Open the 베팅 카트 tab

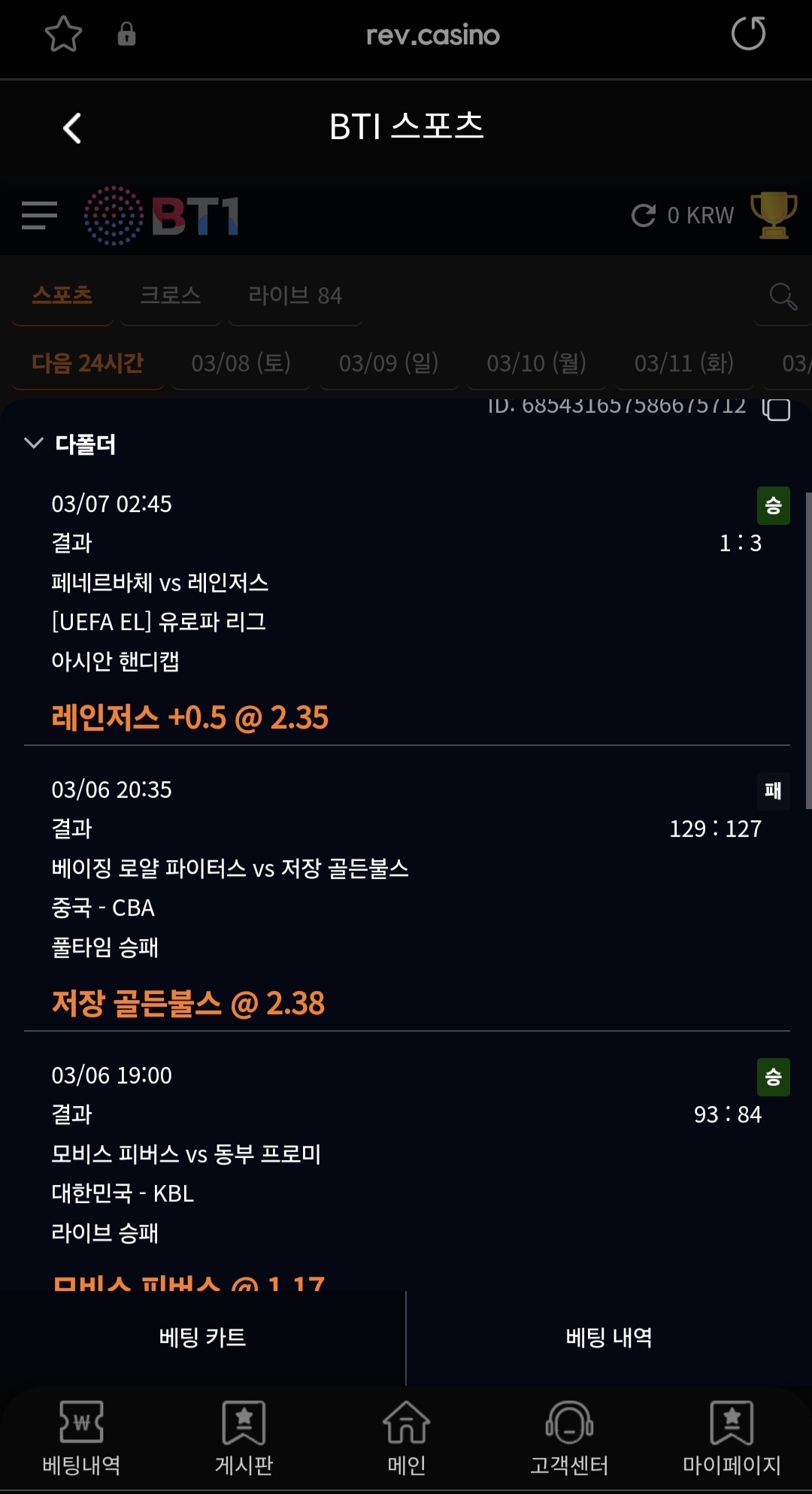[203, 1338]
